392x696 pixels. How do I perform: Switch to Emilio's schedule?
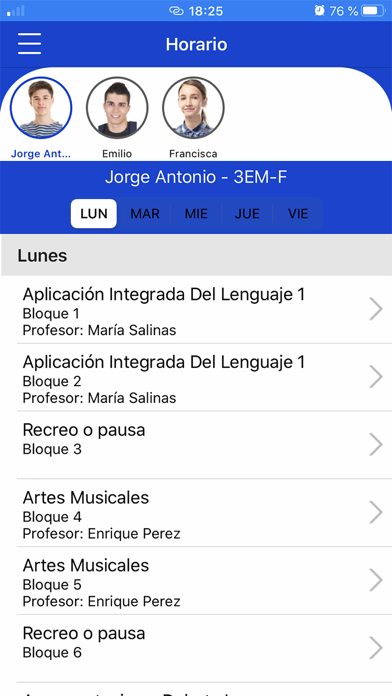pos(117,108)
